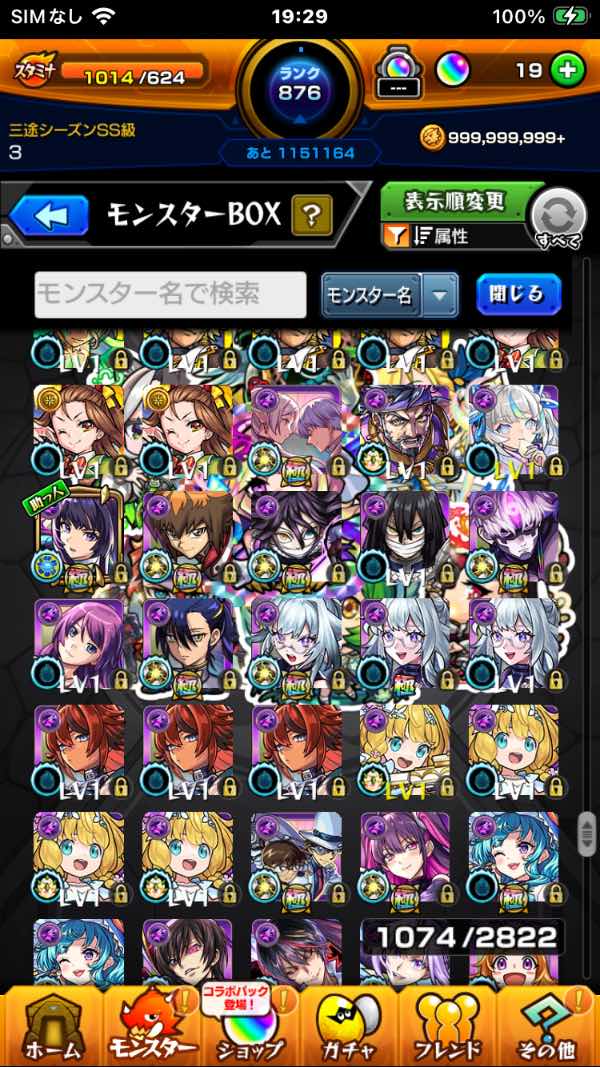This screenshot has width=600, height=1067.
Task: Expand the モンスター名 search type dropdown
Action: point(389,295)
